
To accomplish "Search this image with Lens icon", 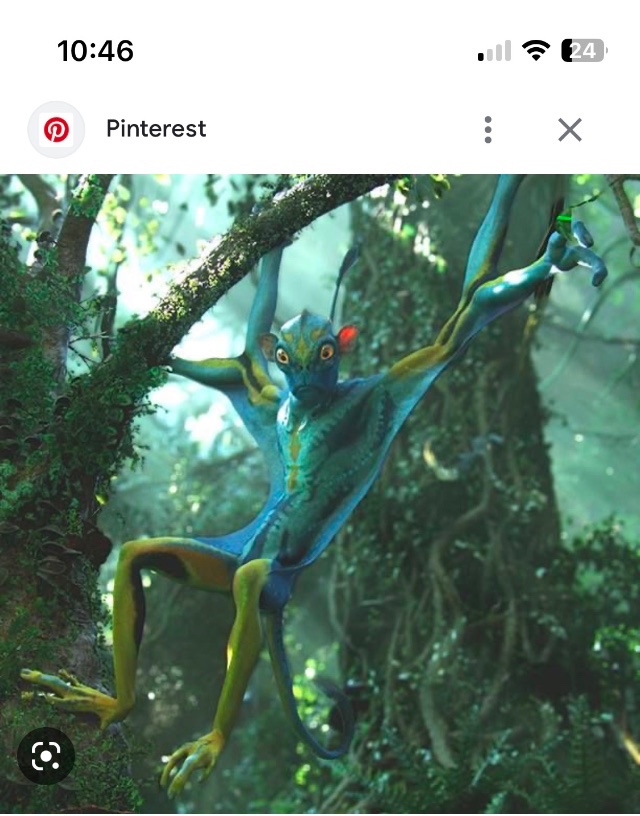I will pyautogui.click(x=46, y=756).
